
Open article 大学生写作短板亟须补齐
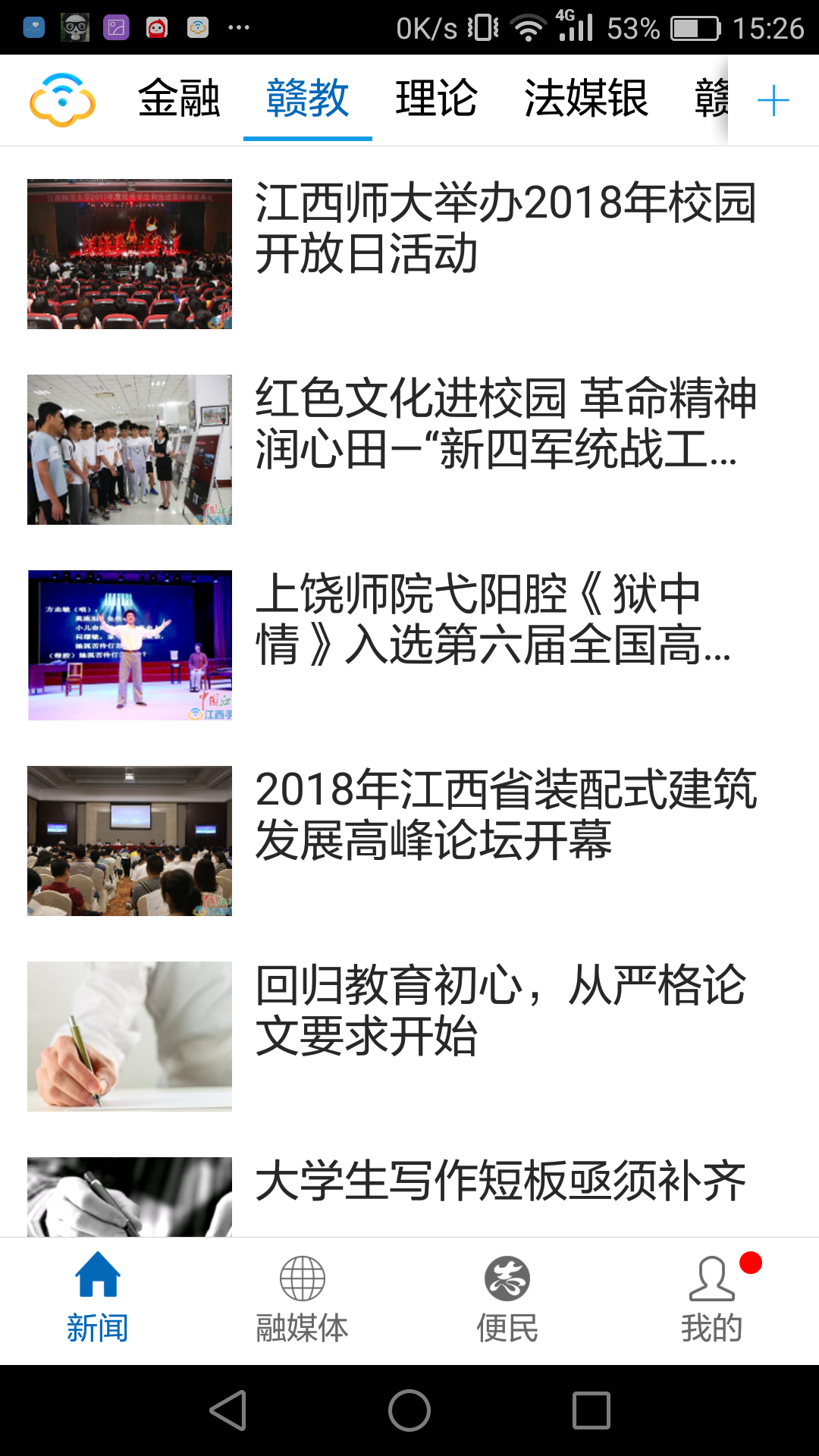click(500, 1181)
